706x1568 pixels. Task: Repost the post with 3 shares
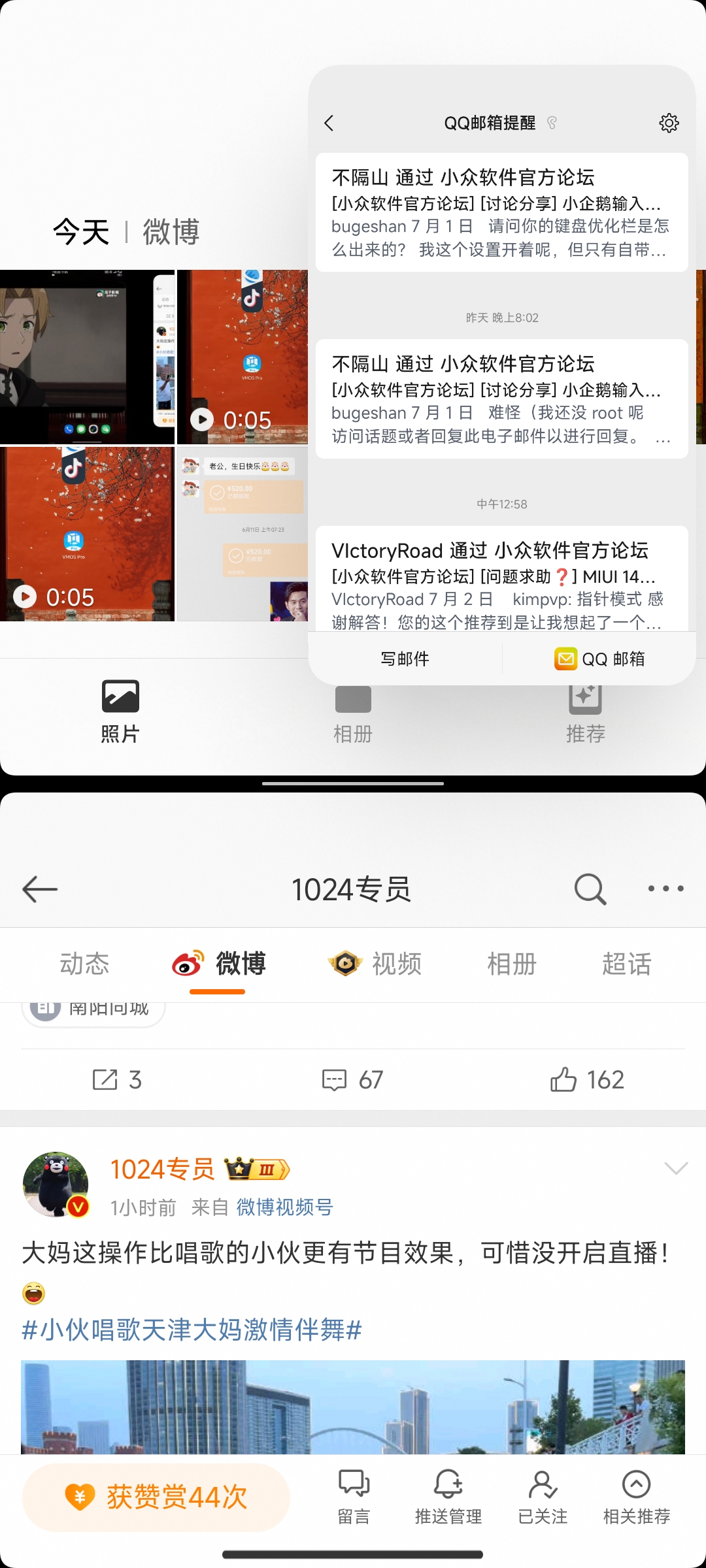click(x=116, y=1080)
